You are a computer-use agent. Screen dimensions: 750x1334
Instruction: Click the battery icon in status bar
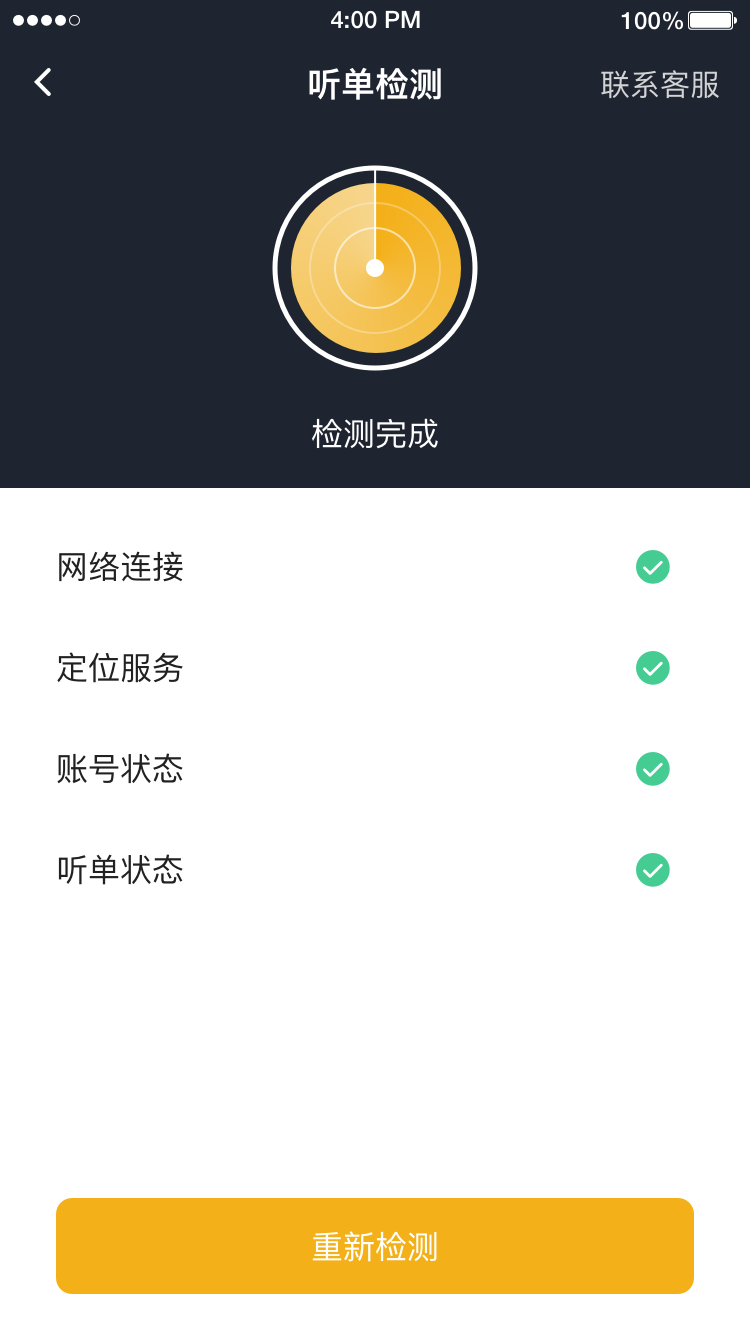tap(712, 18)
